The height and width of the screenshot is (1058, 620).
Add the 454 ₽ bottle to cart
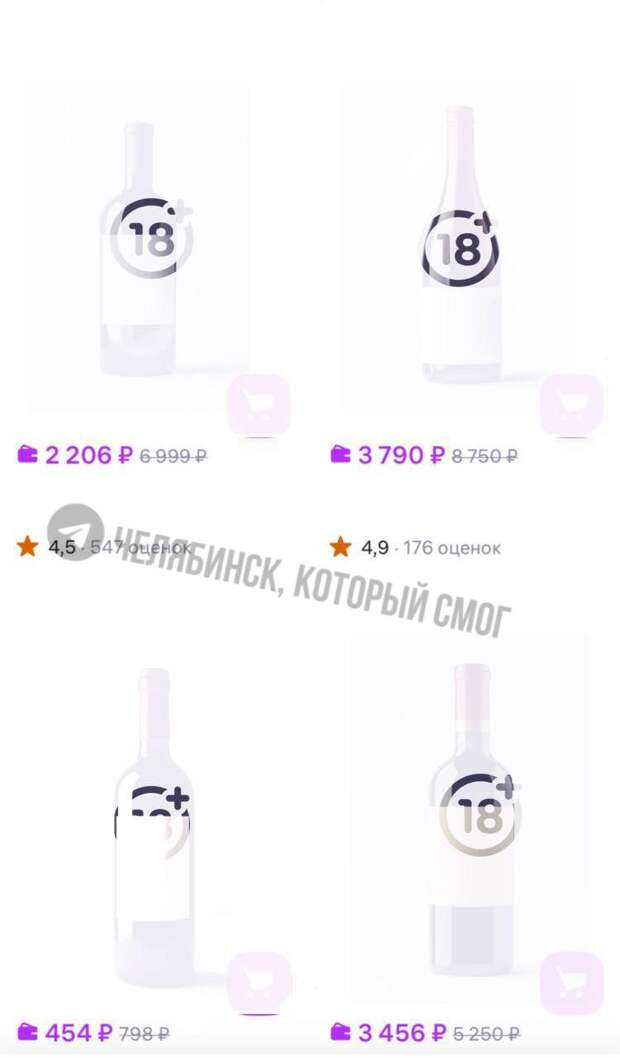pyautogui.click(x=258, y=983)
